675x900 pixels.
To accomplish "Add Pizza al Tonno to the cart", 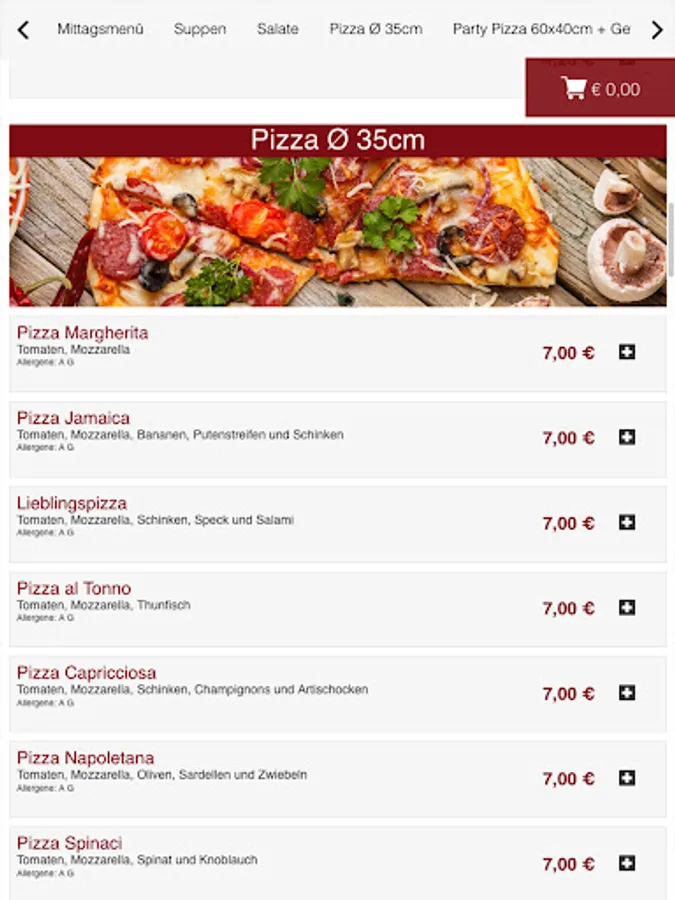I will tap(627, 607).
